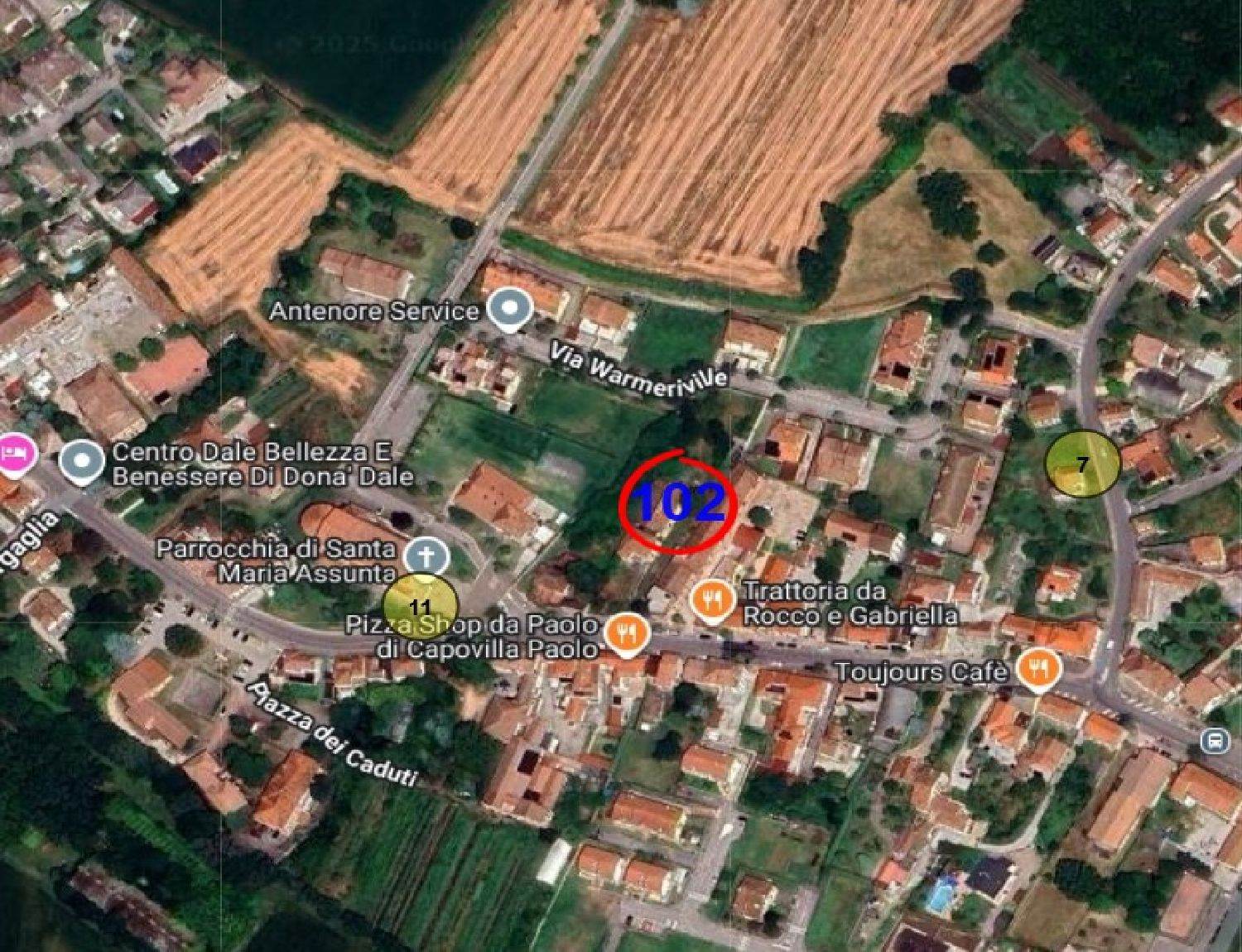The image size is (1242, 952).
Task: Expand the cluster marker labeled 7
Action: point(1082,464)
